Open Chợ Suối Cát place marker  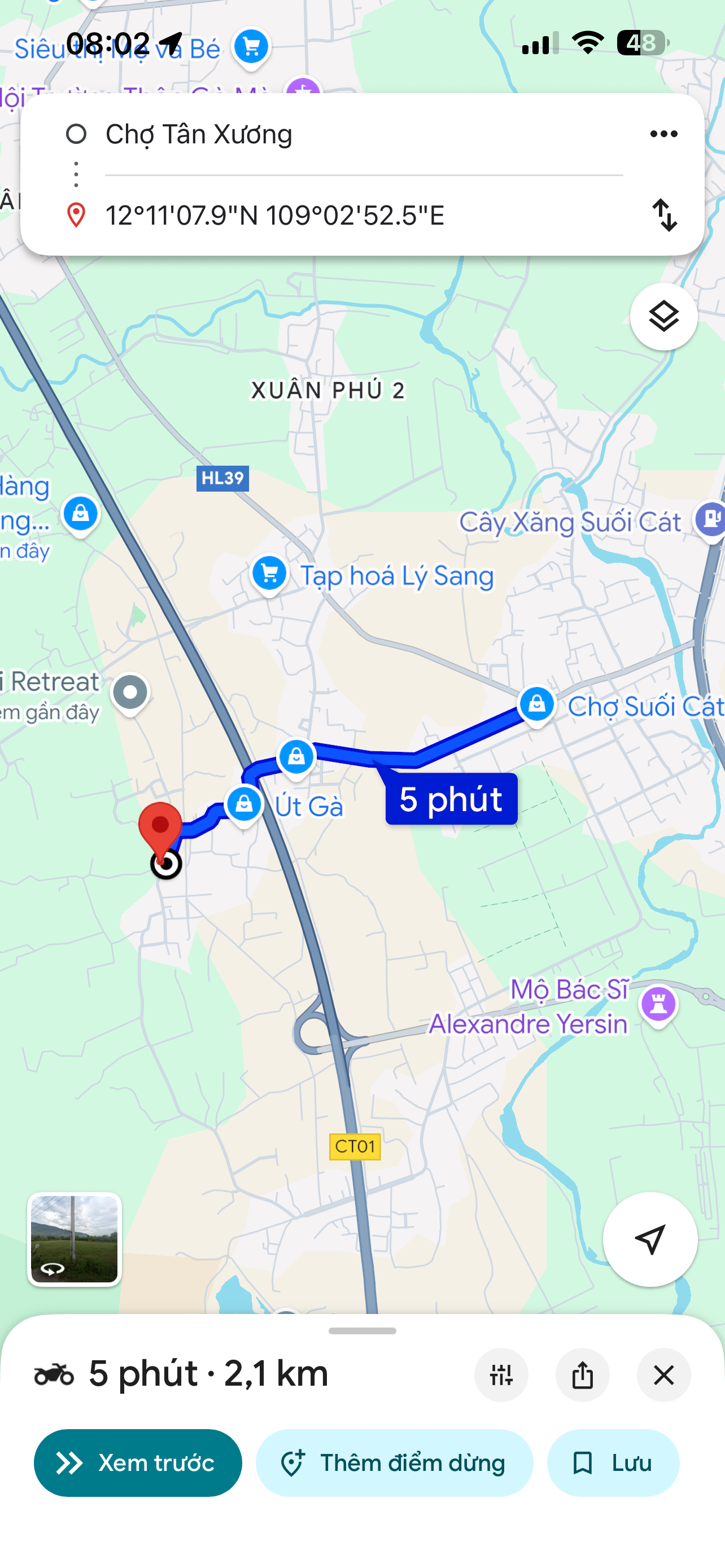[x=536, y=705]
